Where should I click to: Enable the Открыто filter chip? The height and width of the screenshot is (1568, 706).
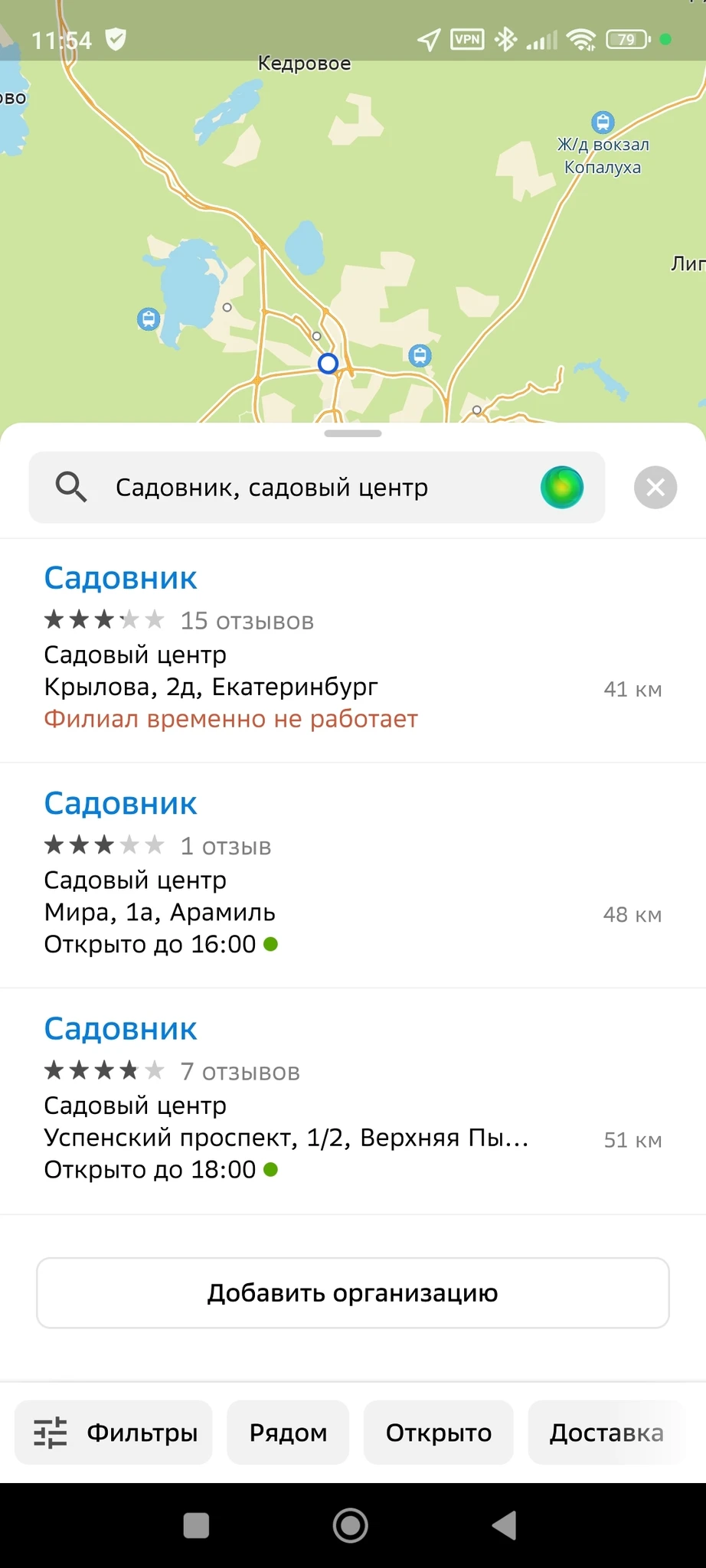pos(438,1432)
